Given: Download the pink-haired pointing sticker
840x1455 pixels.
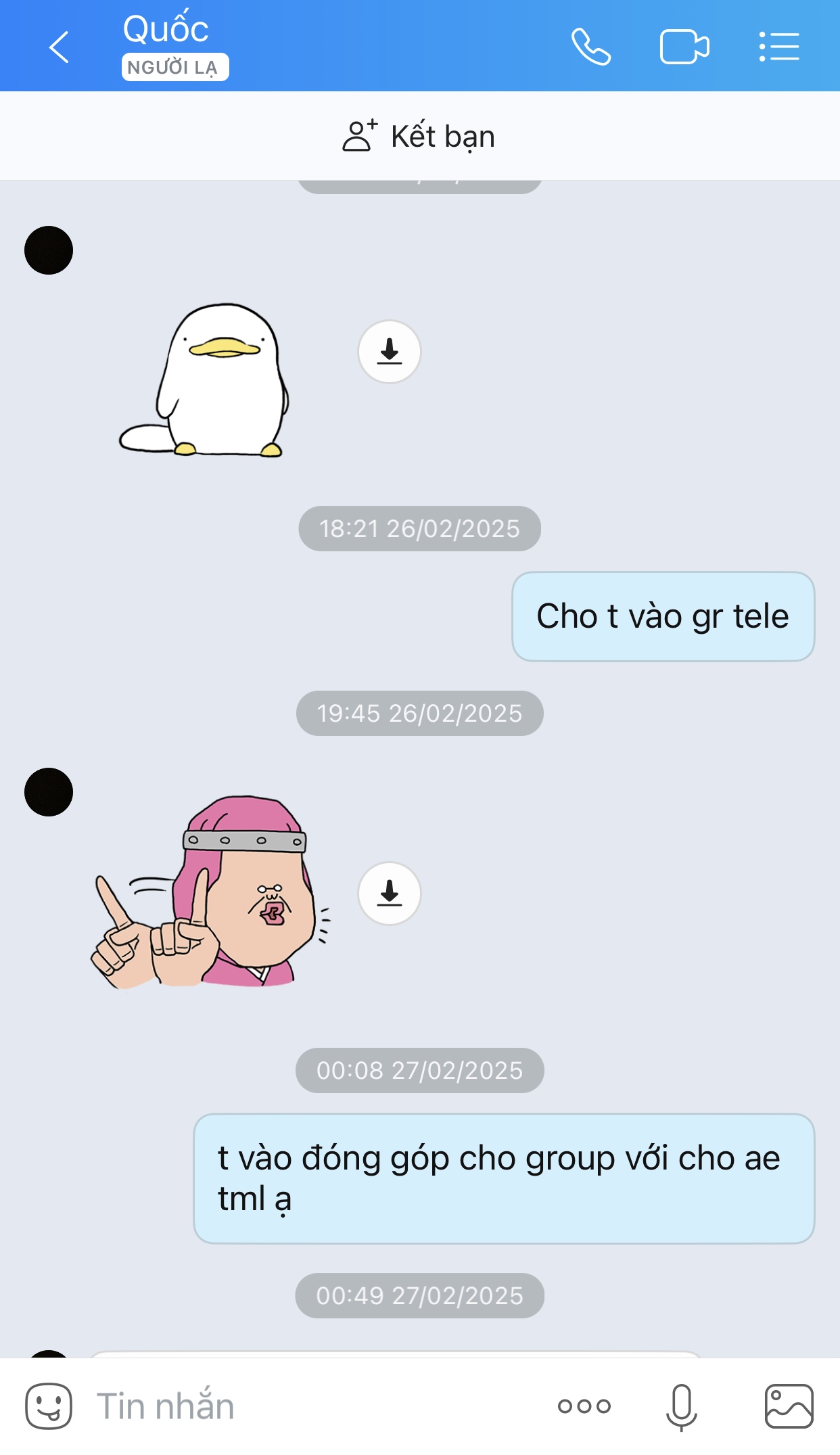Looking at the screenshot, I should [389, 894].
